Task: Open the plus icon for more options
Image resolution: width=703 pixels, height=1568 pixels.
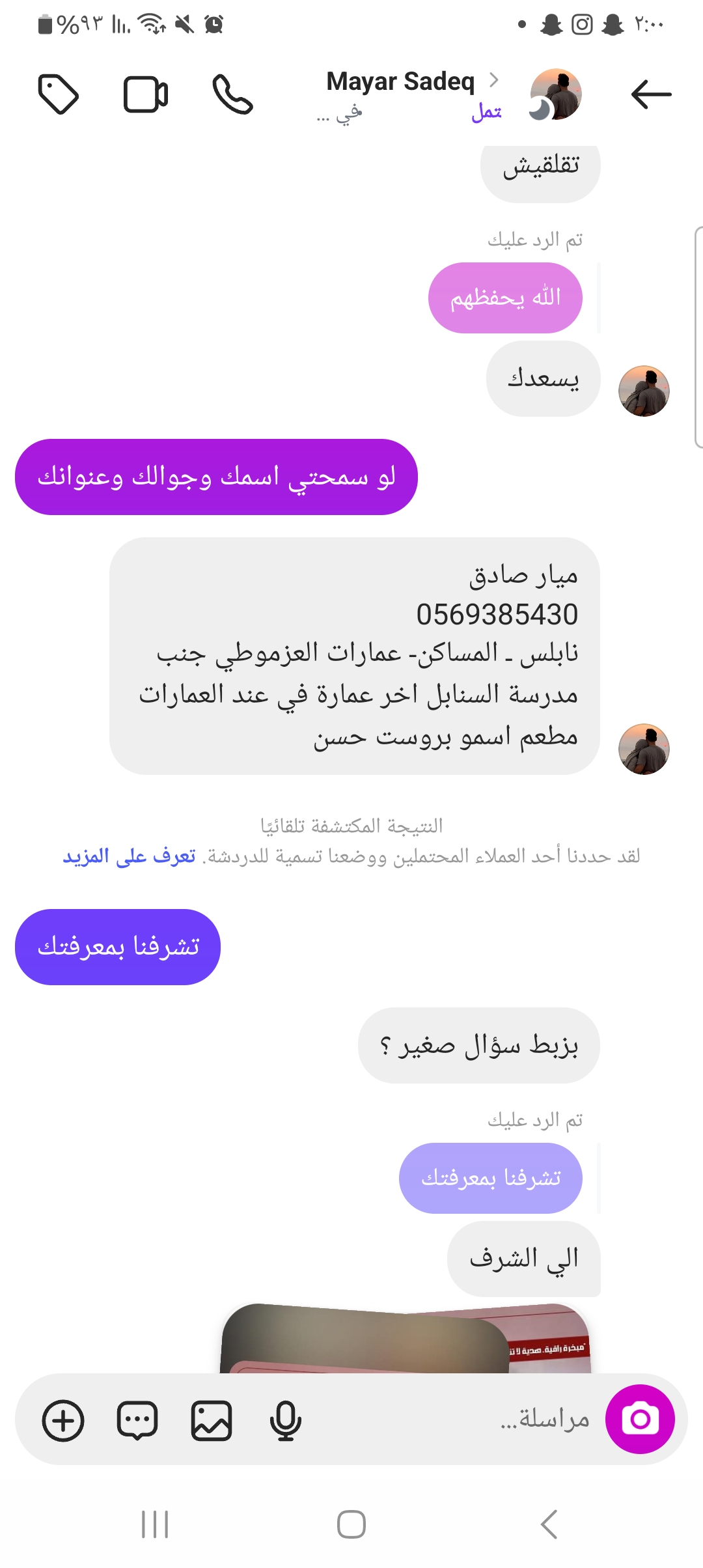Action: pyautogui.click(x=63, y=1420)
